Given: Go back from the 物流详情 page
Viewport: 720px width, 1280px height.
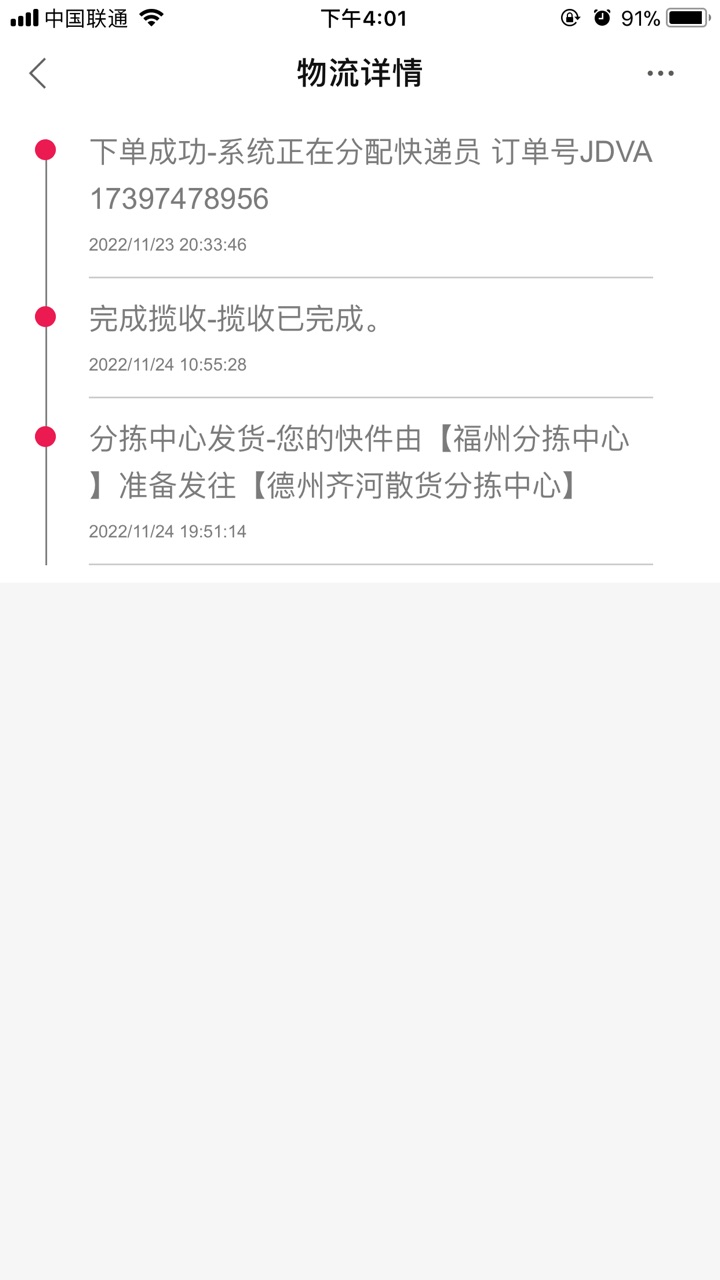Looking at the screenshot, I should point(38,73).
